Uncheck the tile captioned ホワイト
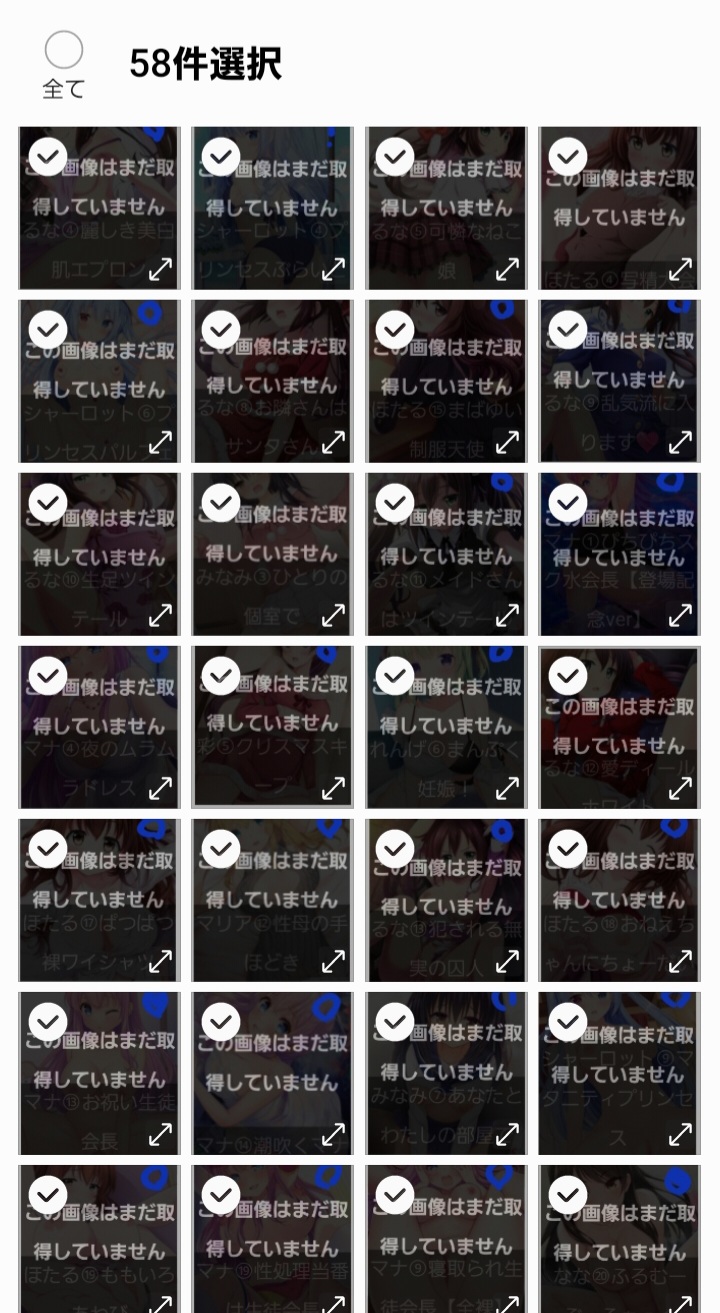Viewport: 720px width, 1313px height. [x=568, y=676]
